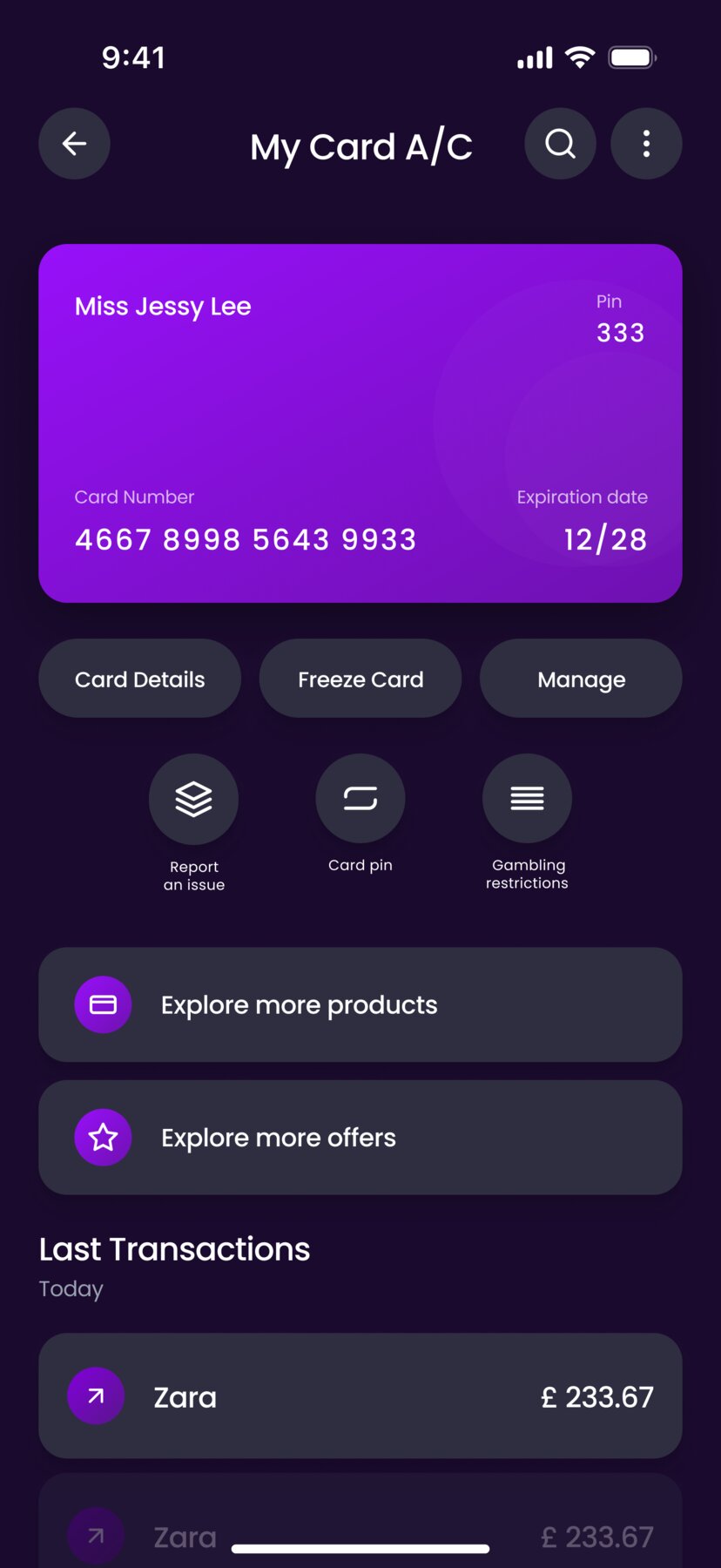Select the Report an issue icon
721x1568 pixels.
[193, 798]
